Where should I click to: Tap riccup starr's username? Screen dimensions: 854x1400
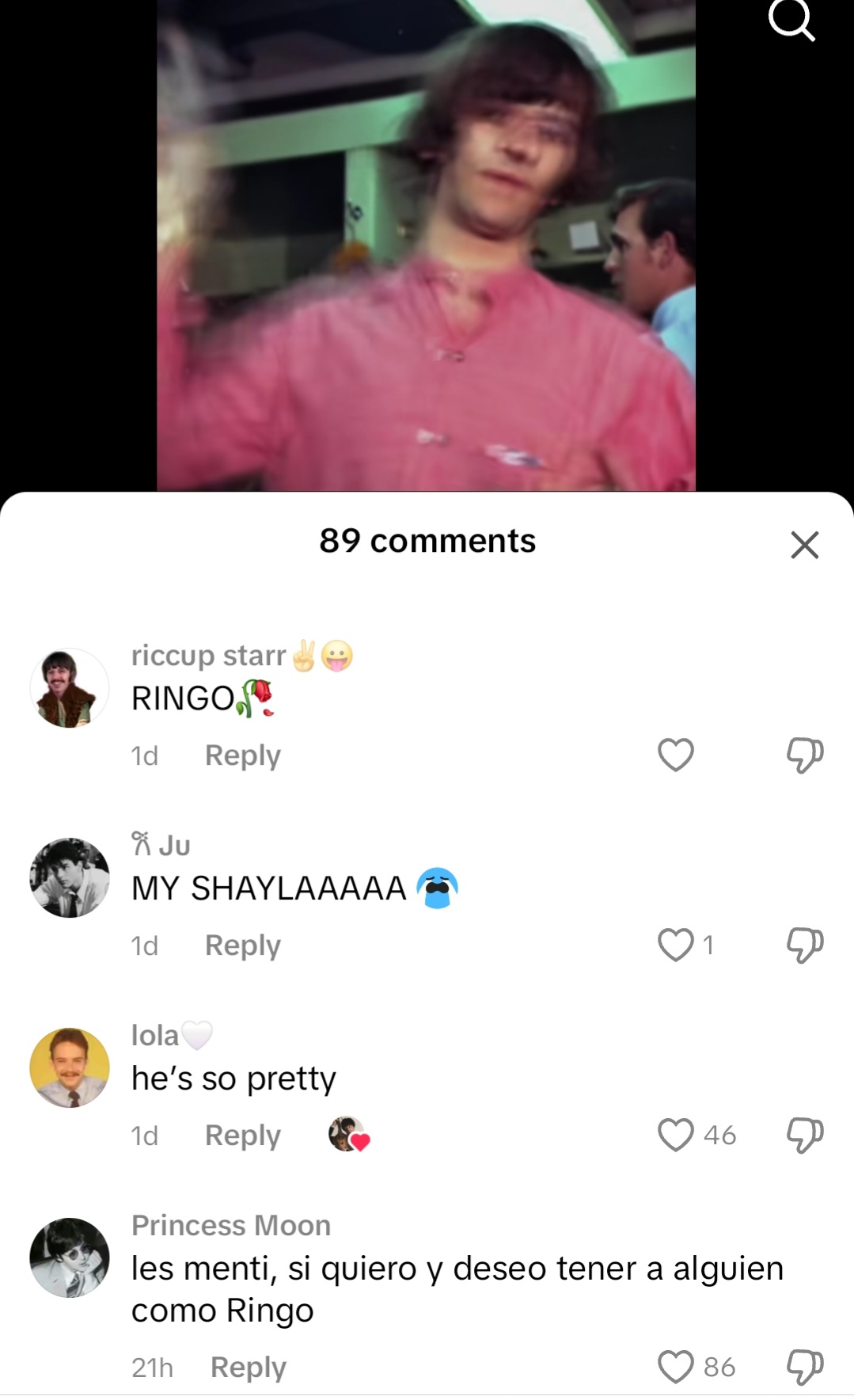click(208, 656)
